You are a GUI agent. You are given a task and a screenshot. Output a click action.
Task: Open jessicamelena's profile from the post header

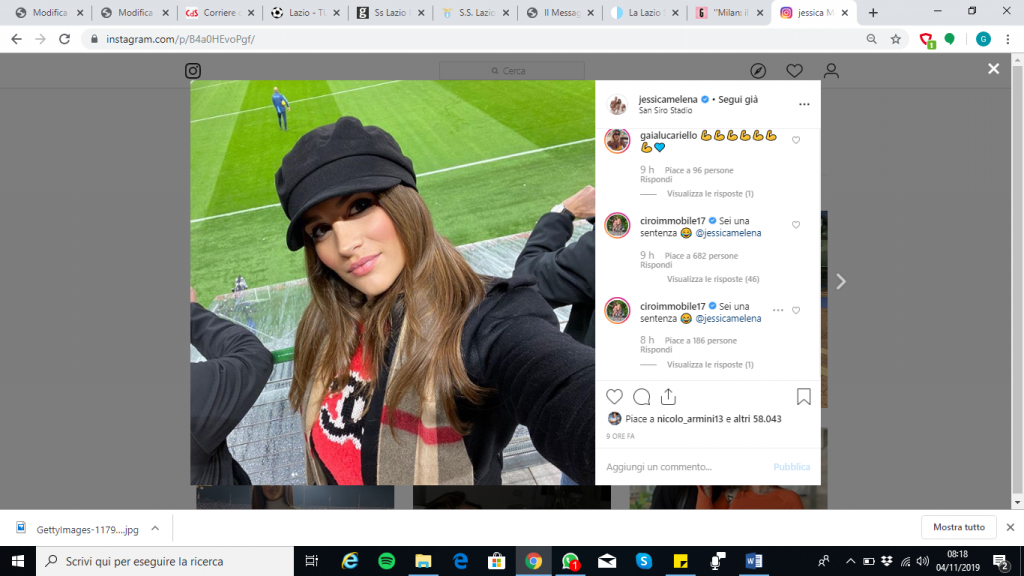667,99
